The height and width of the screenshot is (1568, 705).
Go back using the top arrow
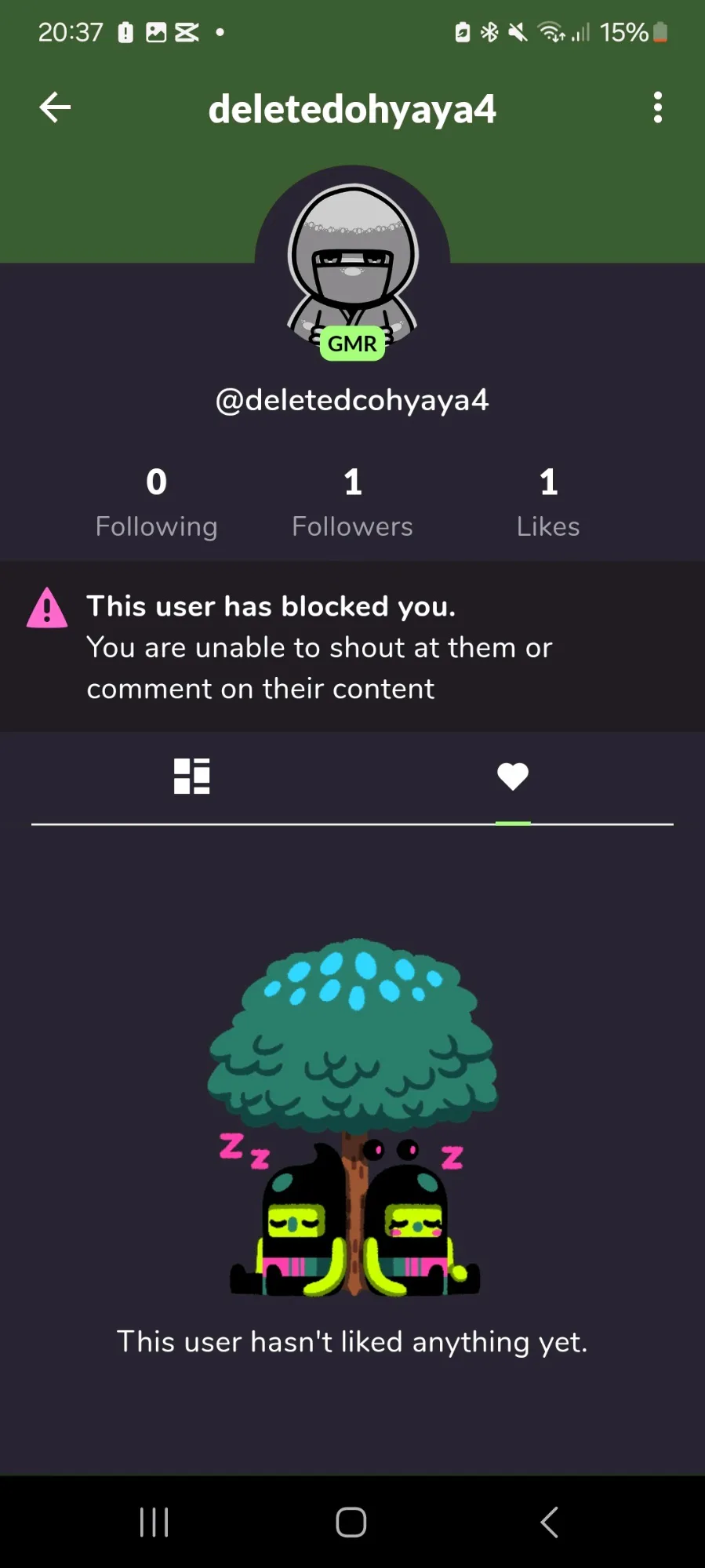55,107
